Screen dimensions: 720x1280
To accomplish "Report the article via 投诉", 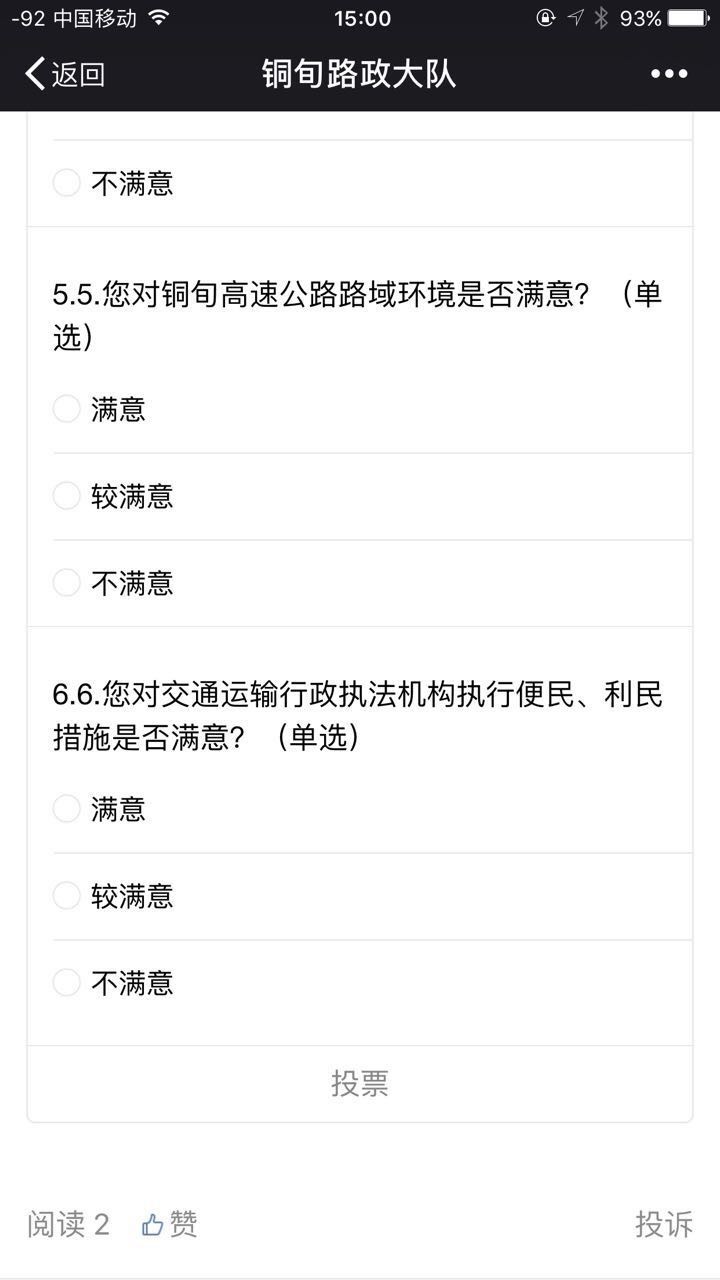I will 664,1224.
